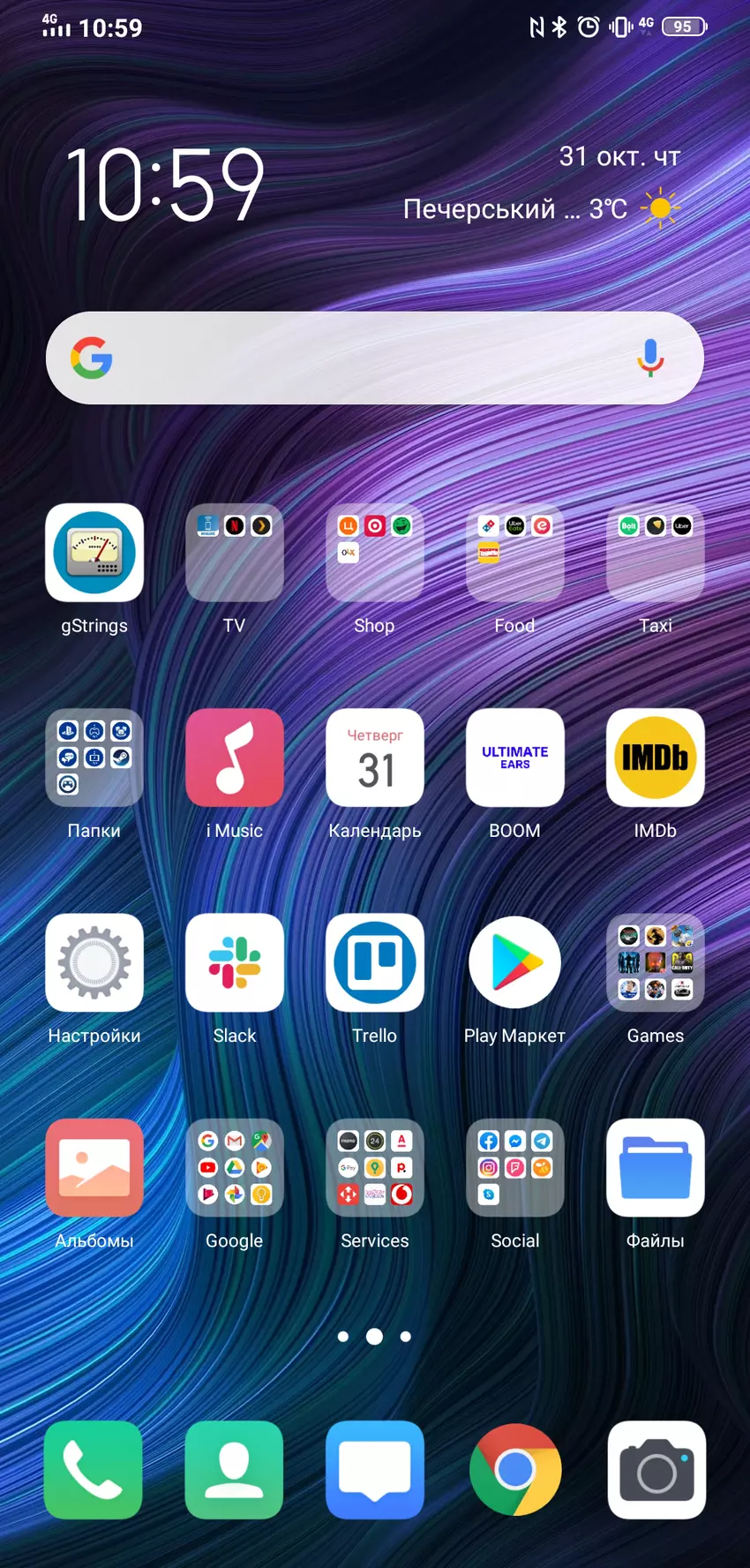
Task: Open the Google apps folder
Action: [x=234, y=1168]
